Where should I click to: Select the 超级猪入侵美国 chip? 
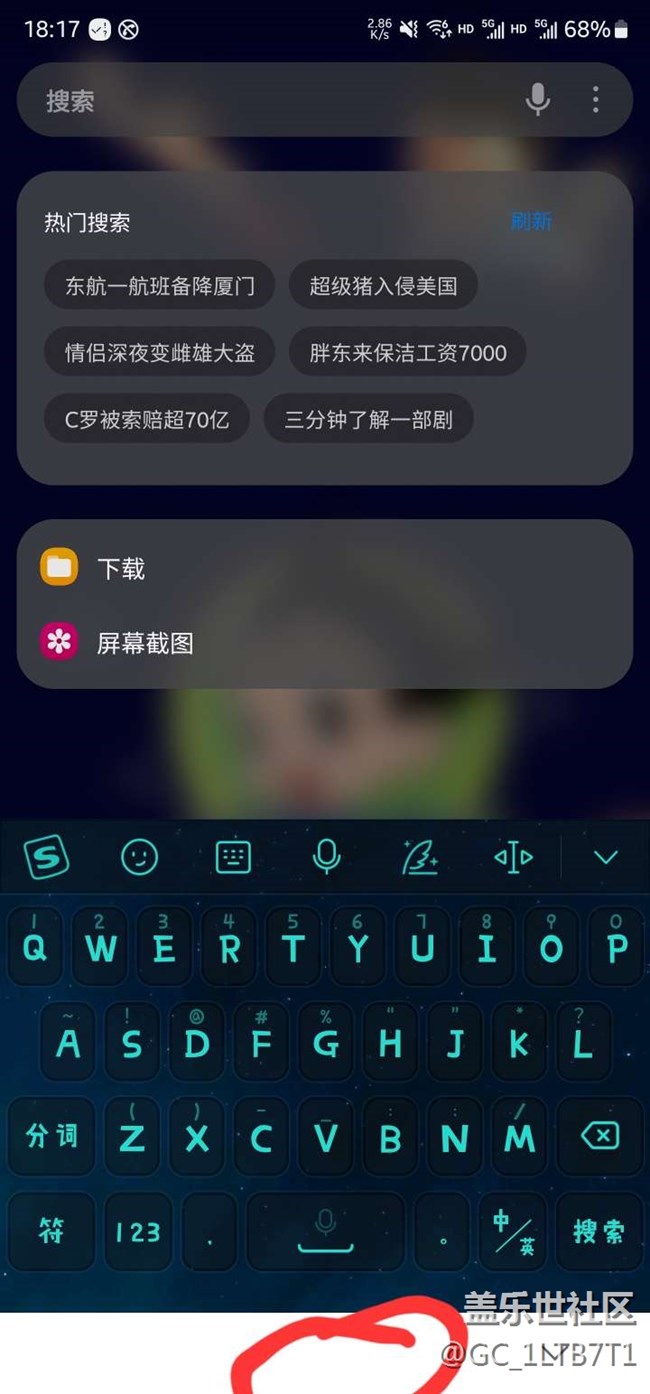pyautogui.click(x=383, y=286)
